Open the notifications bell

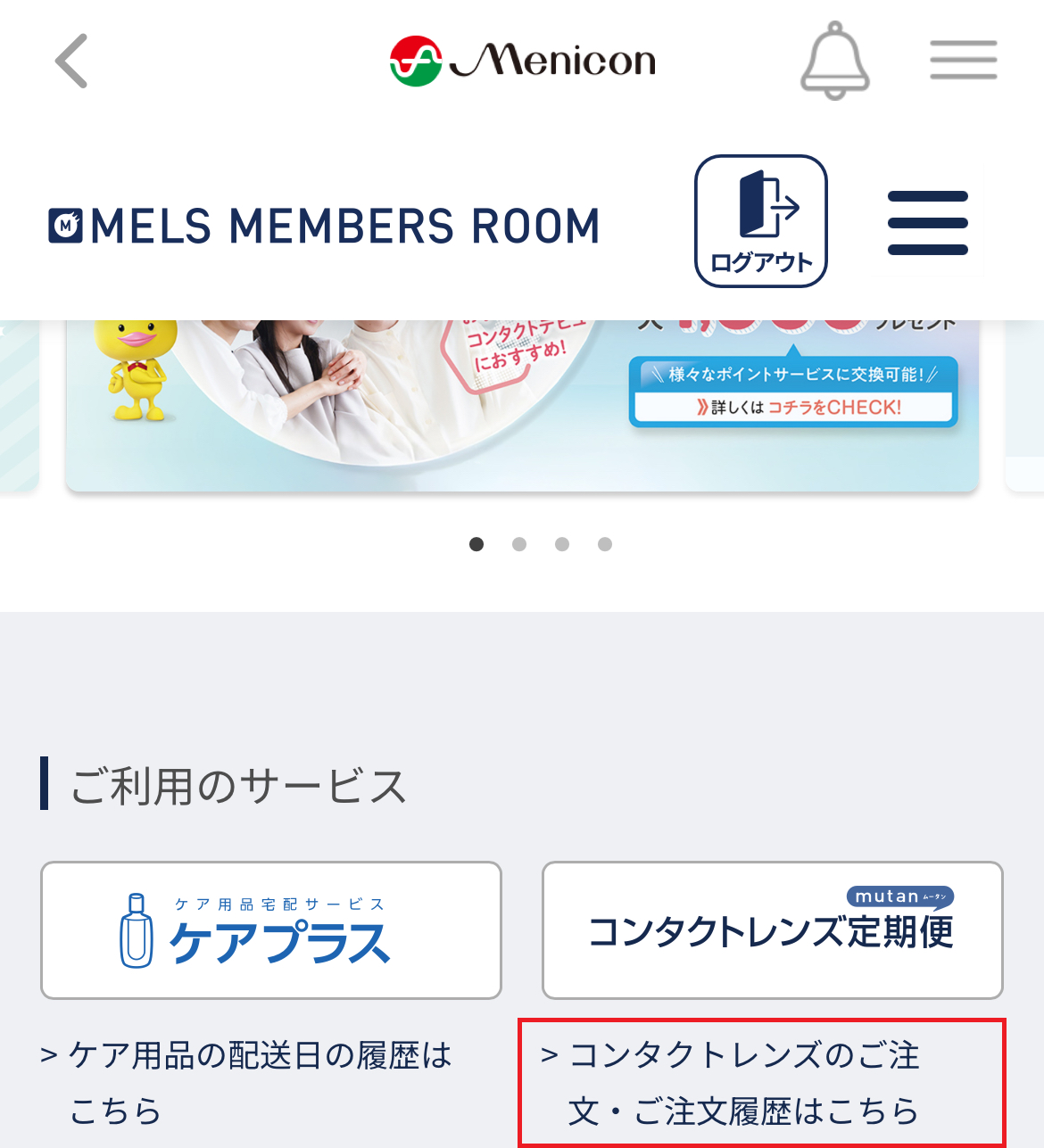[x=834, y=61]
